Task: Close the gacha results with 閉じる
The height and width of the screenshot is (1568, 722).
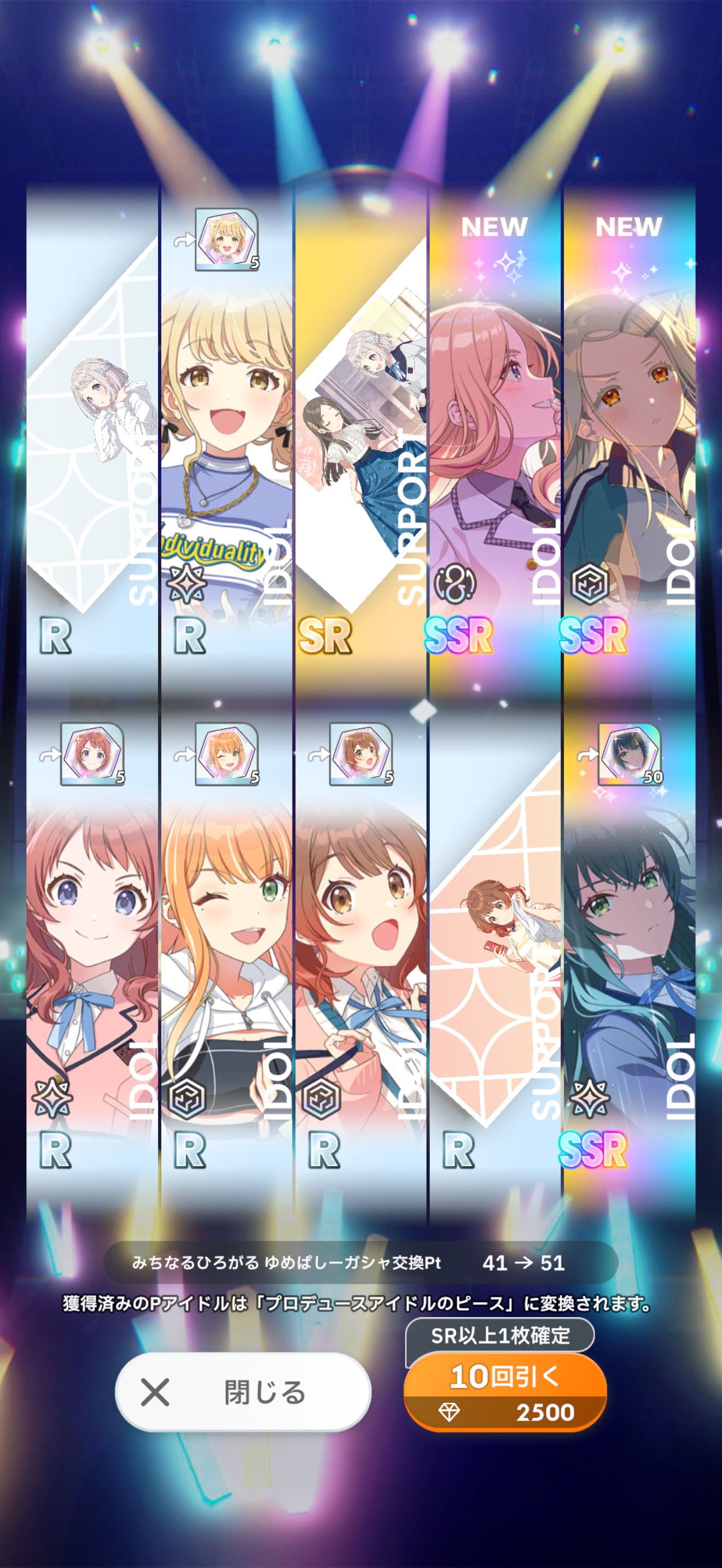Action: tap(243, 1391)
